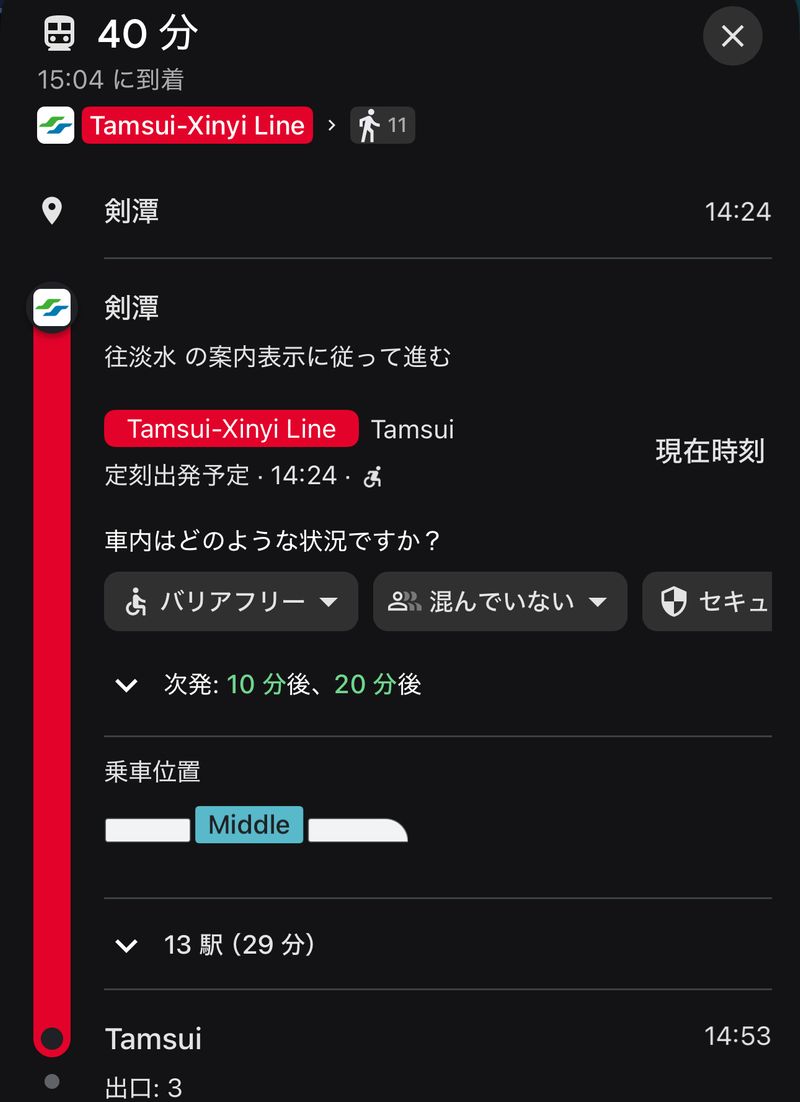Tap the red Tamsui-Xinyi Line badge to Tamsui
Image resolution: width=800 pixels, height=1102 pixels.
[231, 429]
